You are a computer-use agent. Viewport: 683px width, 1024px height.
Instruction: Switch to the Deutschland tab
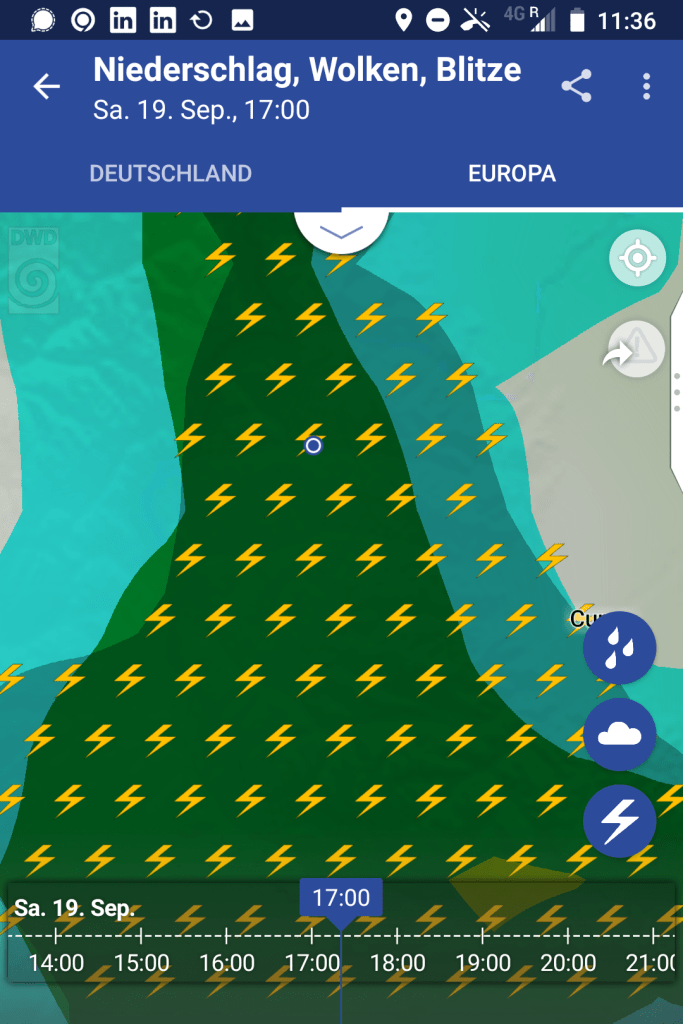pyautogui.click(x=170, y=173)
